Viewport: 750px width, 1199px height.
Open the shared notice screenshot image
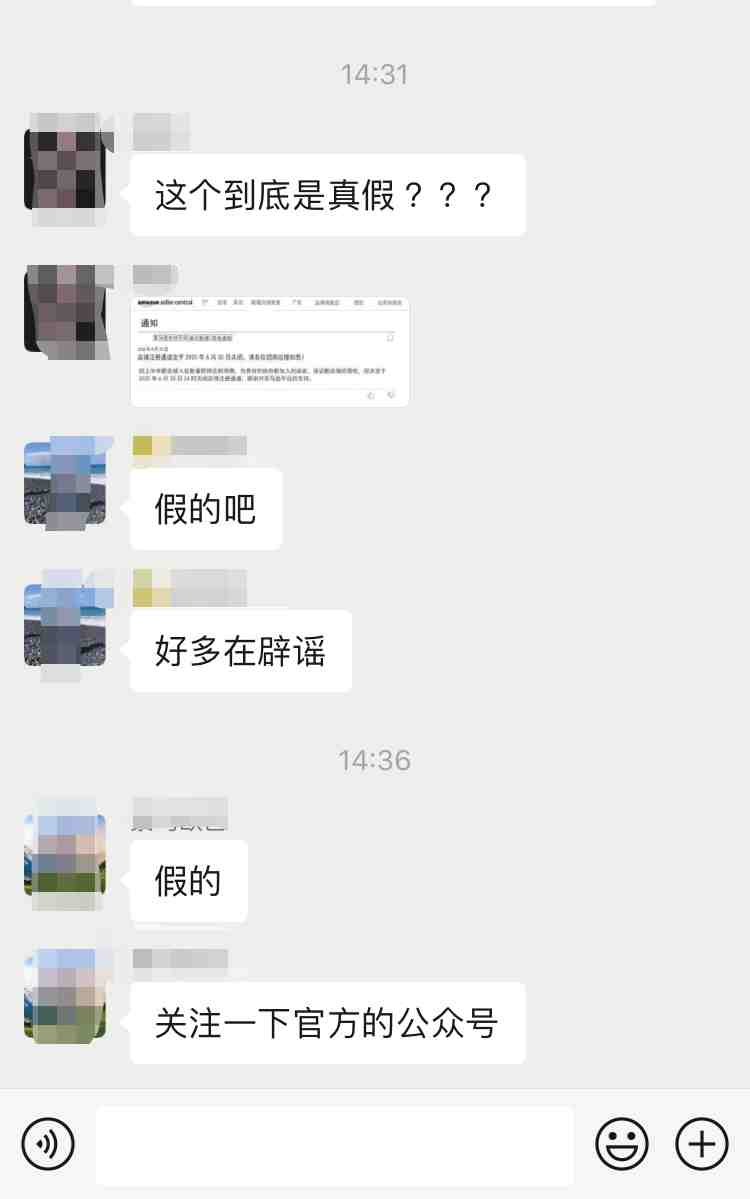pyautogui.click(x=270, y=351)
